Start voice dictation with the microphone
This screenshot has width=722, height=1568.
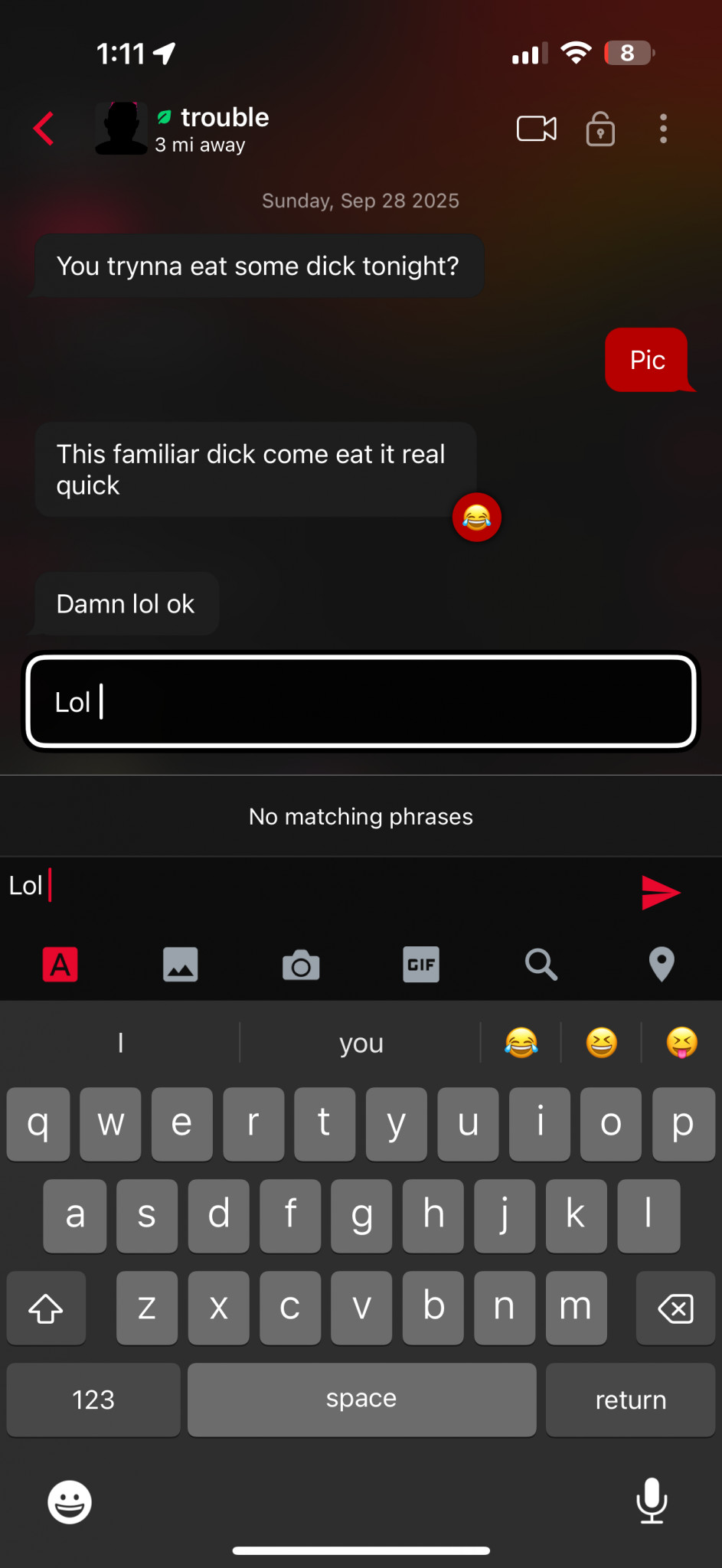point(652,1501)
